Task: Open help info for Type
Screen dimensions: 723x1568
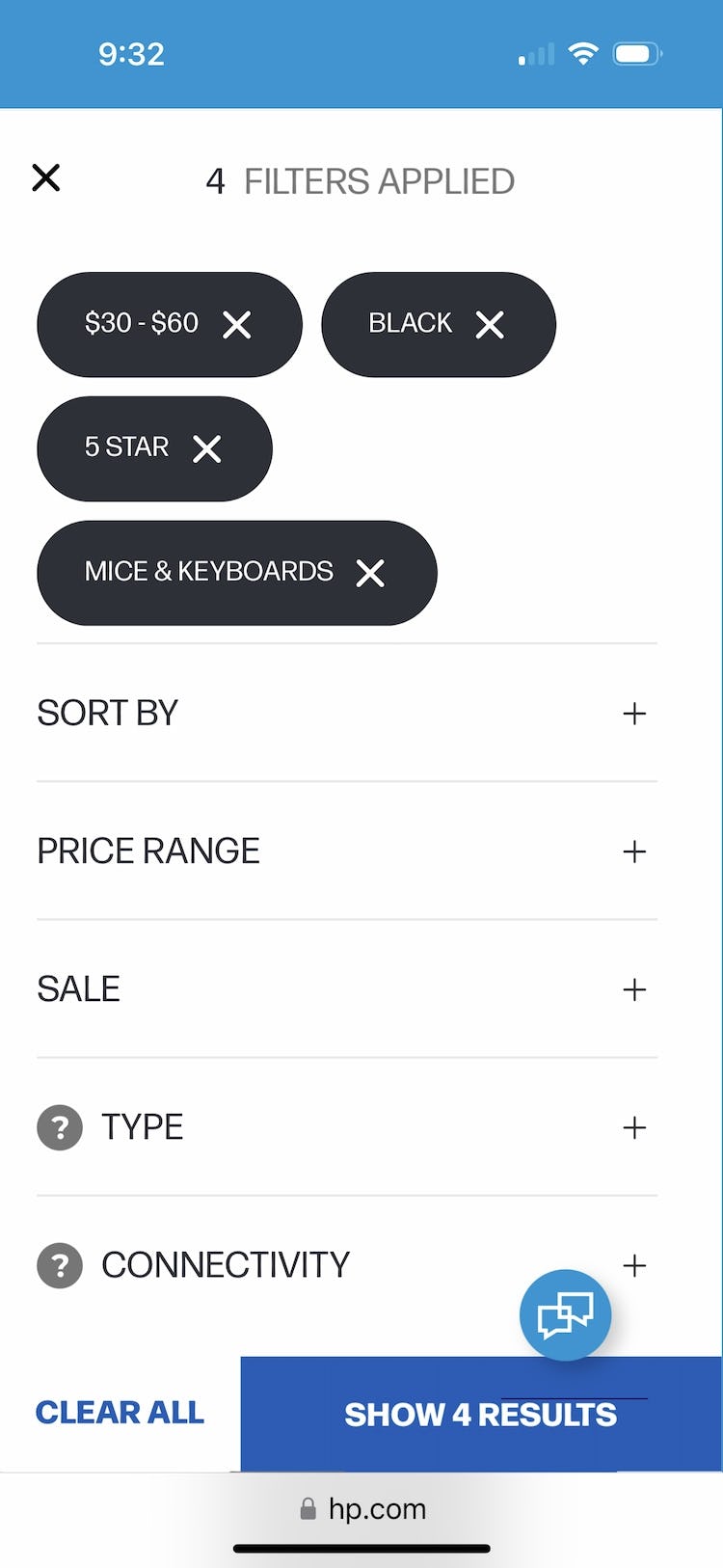Action: coord(60,1127)
